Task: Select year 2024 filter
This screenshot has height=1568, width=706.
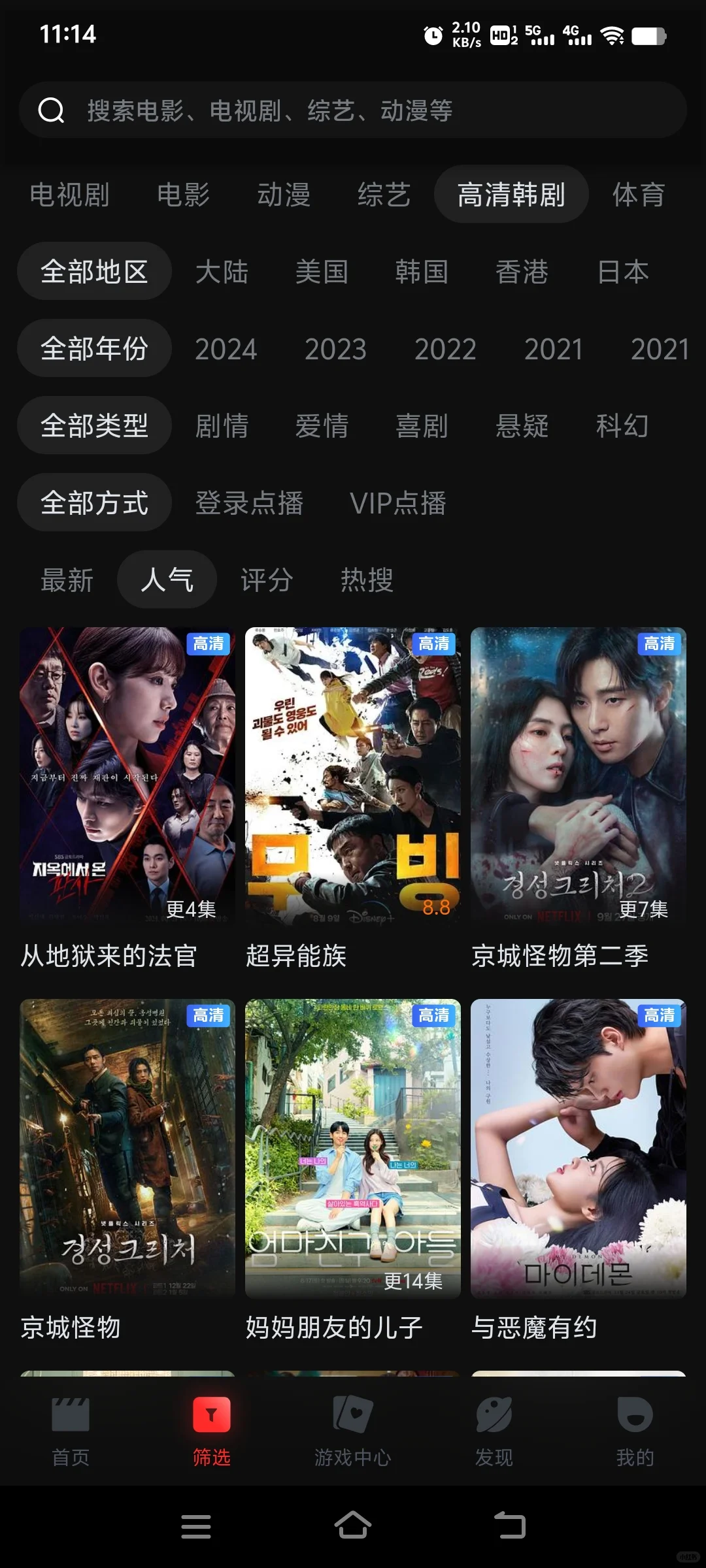Action: [x=226, y=349]
